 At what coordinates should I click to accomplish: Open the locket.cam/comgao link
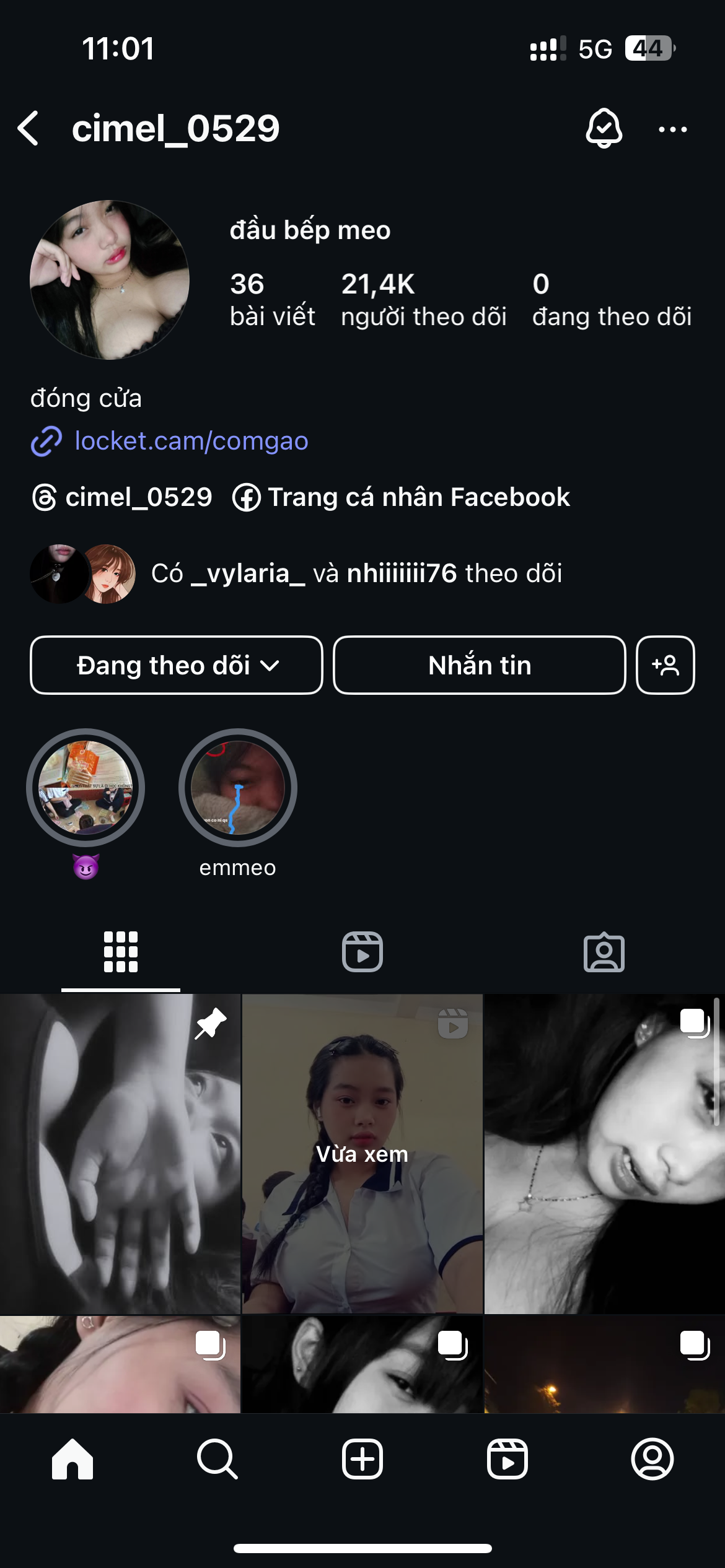191,442
